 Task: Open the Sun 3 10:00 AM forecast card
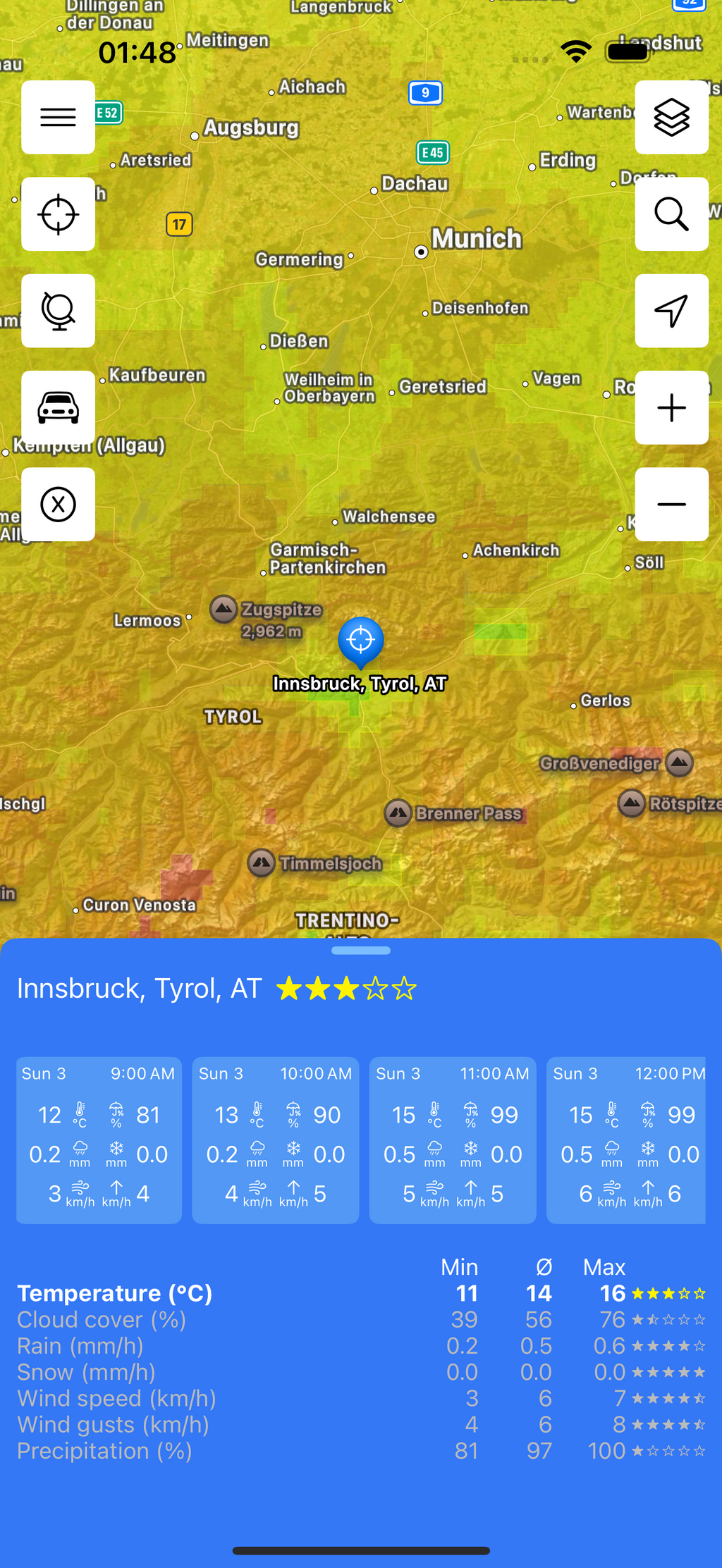(276, 1140)
